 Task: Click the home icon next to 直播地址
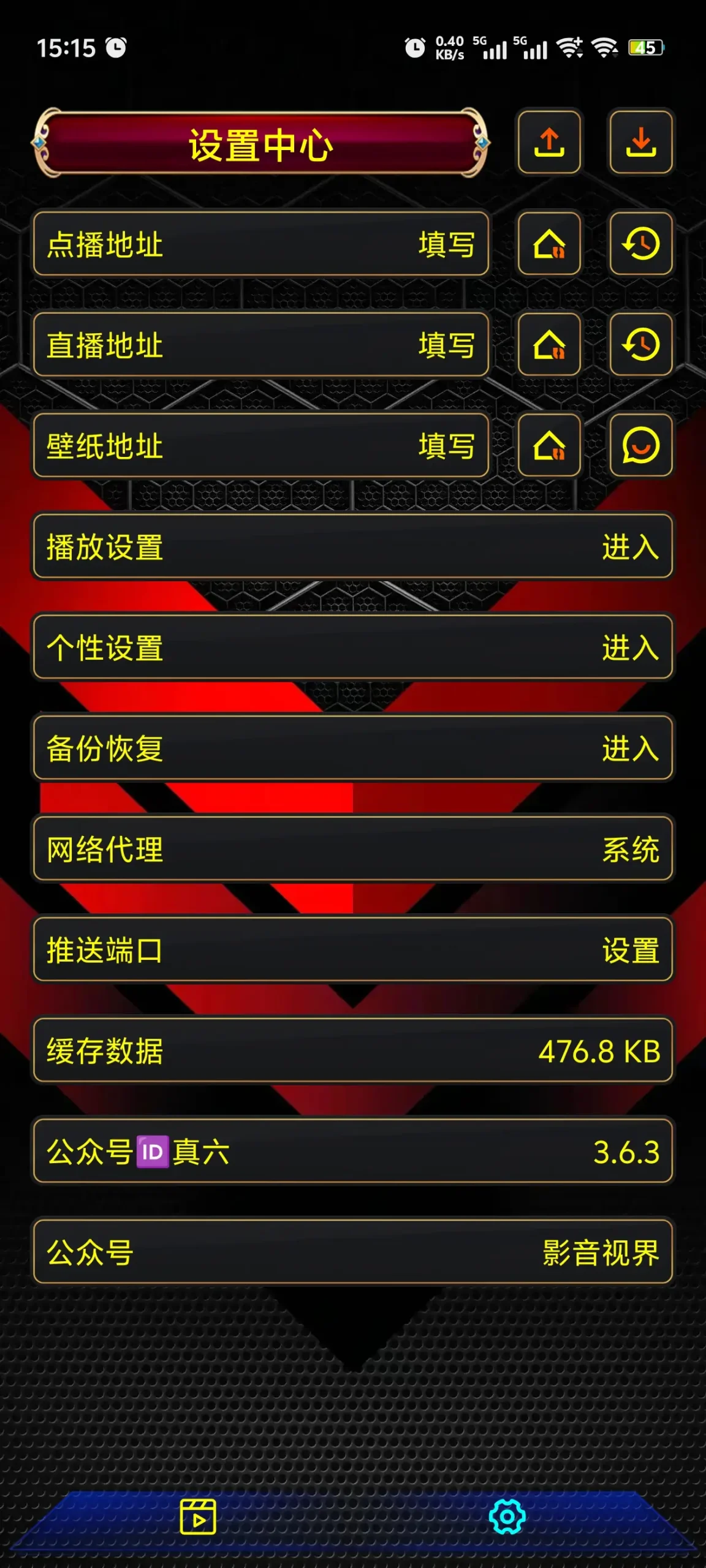click(548, 345)
